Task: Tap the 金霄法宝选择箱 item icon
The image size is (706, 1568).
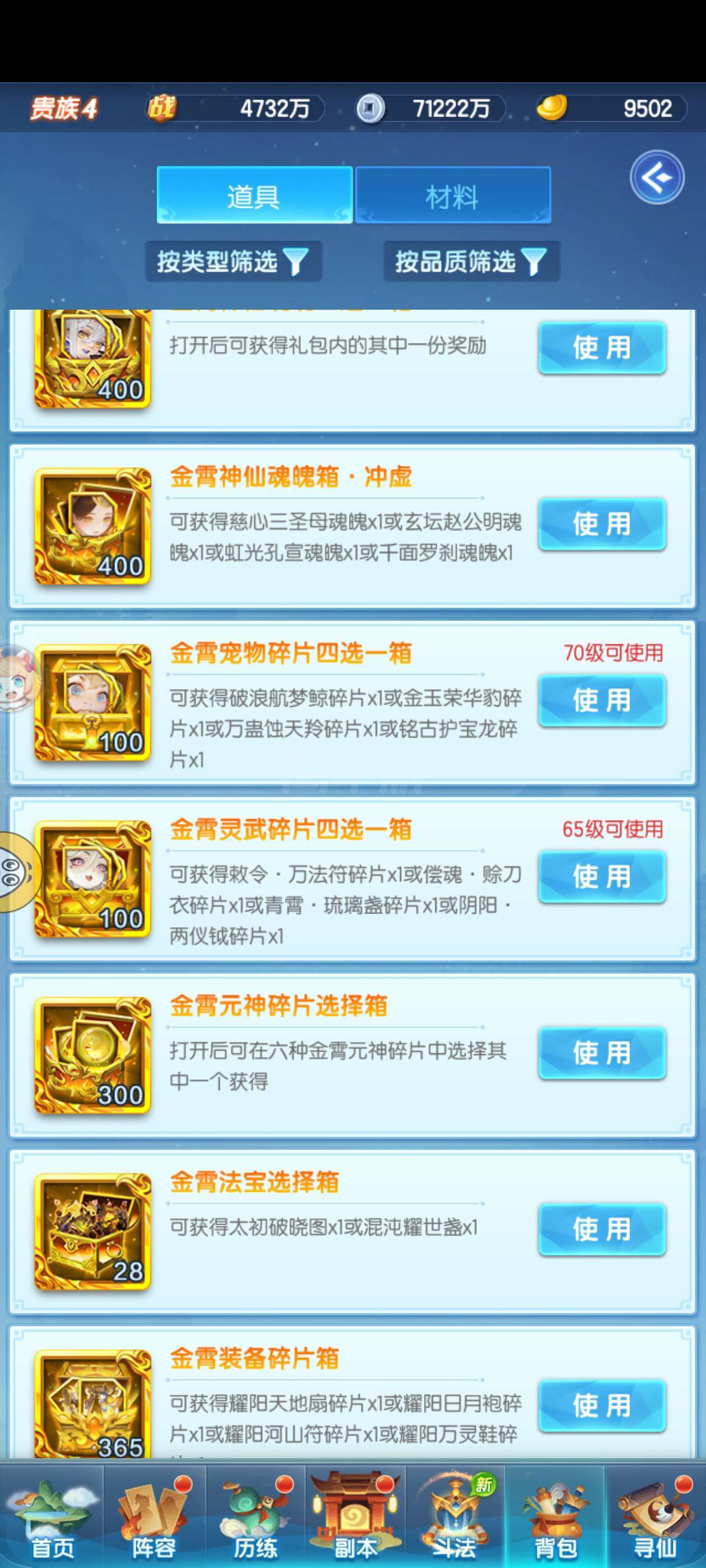Action: pyautogui.click(x=92, y=1231)
